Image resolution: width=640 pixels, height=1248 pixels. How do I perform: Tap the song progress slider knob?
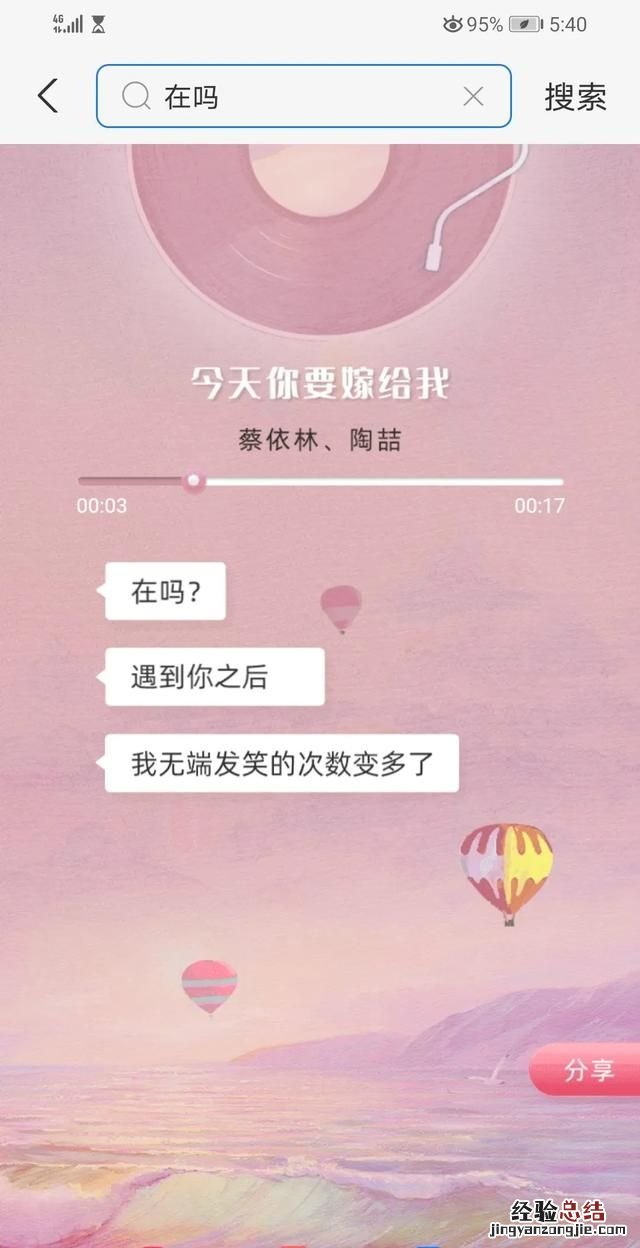click(x=195, y=482)
